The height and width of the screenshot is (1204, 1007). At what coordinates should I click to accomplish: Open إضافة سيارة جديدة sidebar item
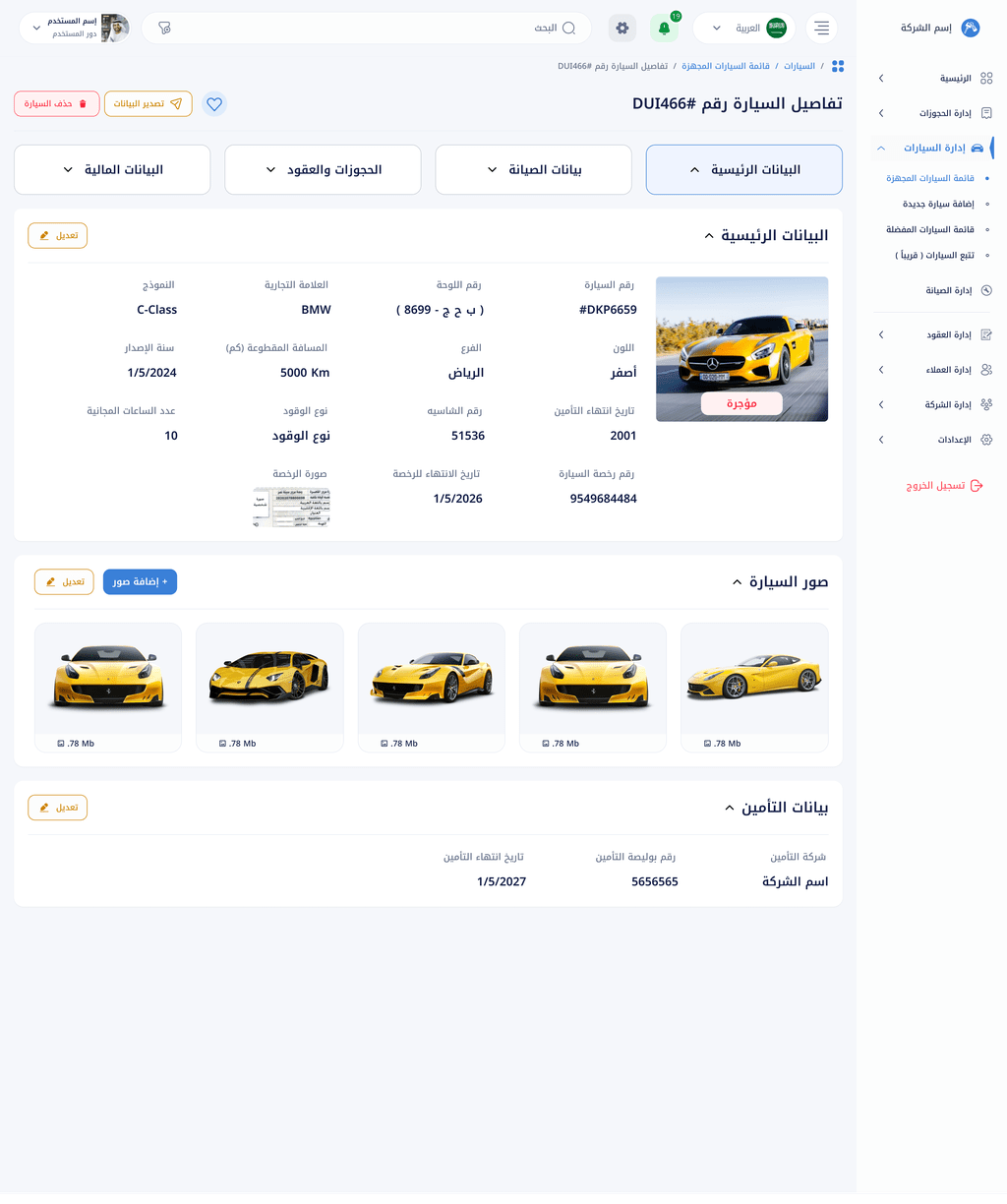[x=937, y=204]
